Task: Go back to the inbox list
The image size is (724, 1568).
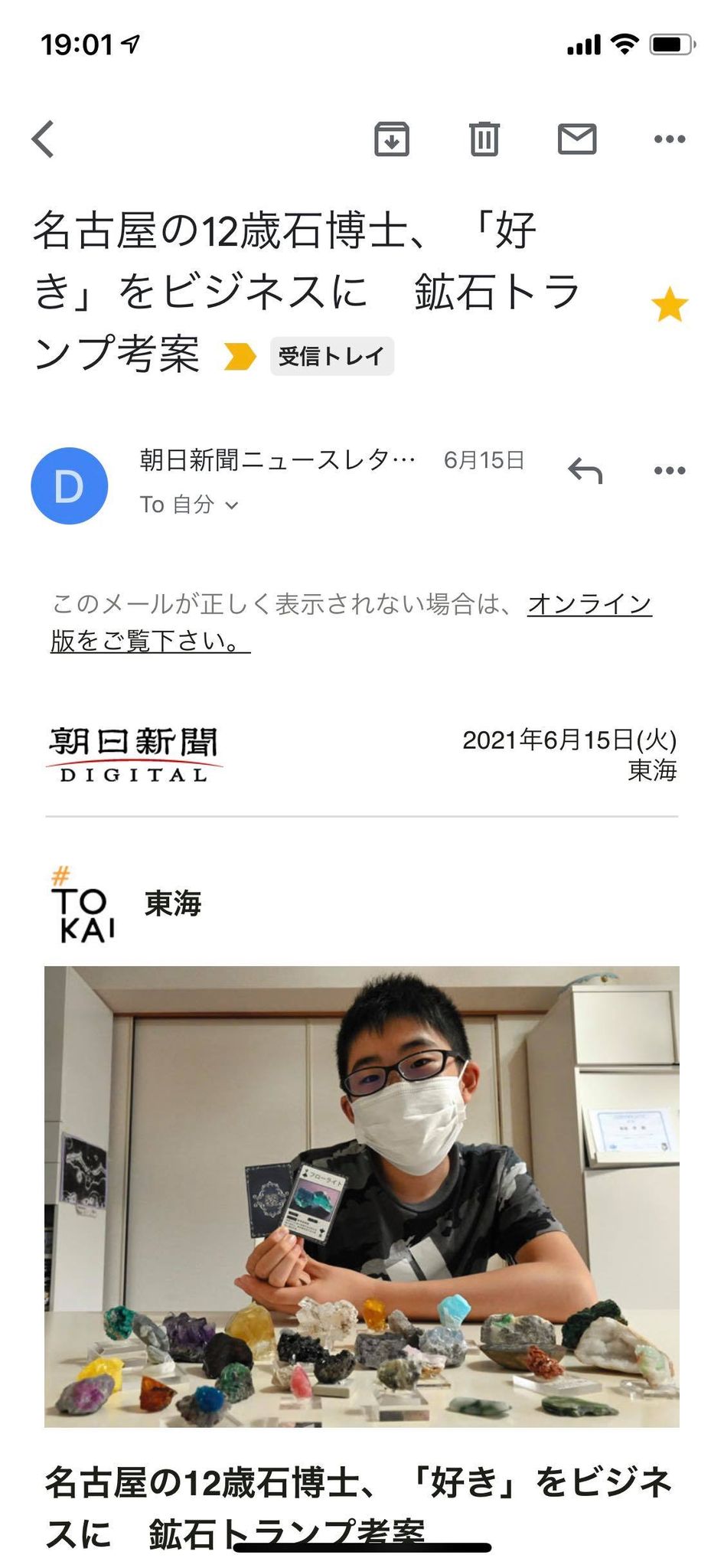Action: [x=44, y=139]
